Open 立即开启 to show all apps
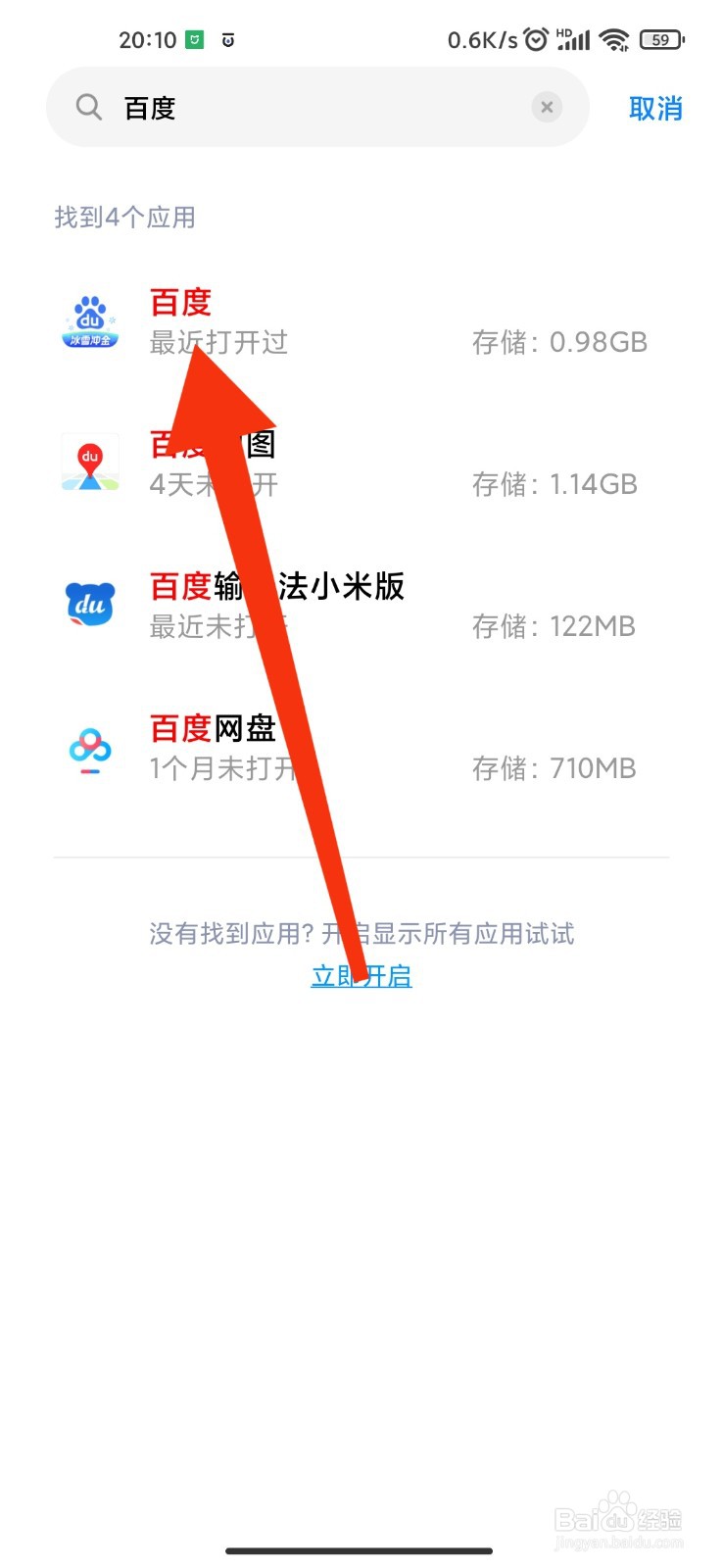The width and height of the screenshot is (723, 1568). click(361, 976)
